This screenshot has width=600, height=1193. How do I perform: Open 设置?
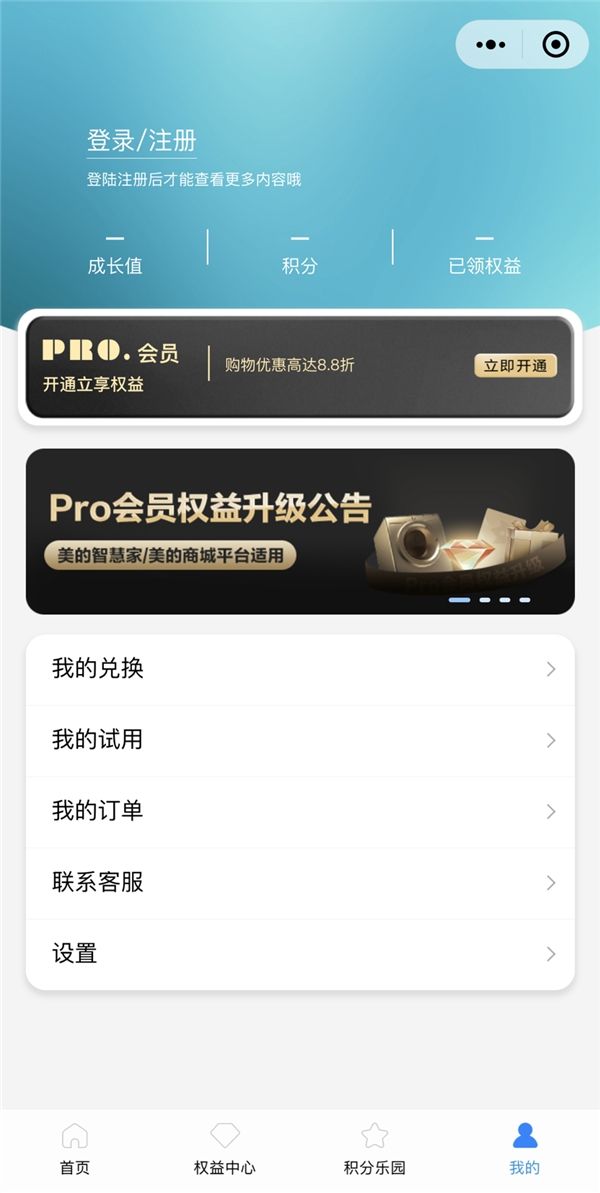(300, 954)
